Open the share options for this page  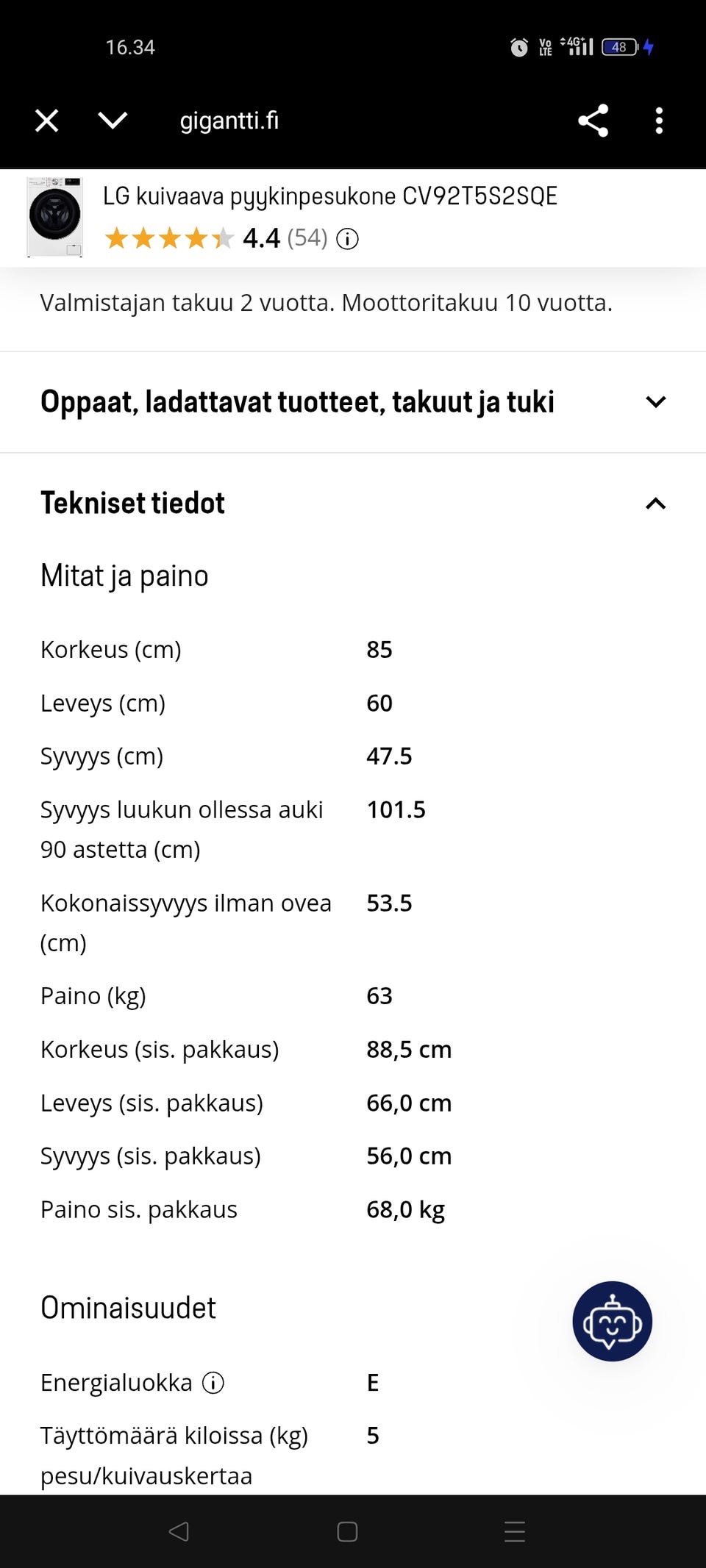pos(593,121)
